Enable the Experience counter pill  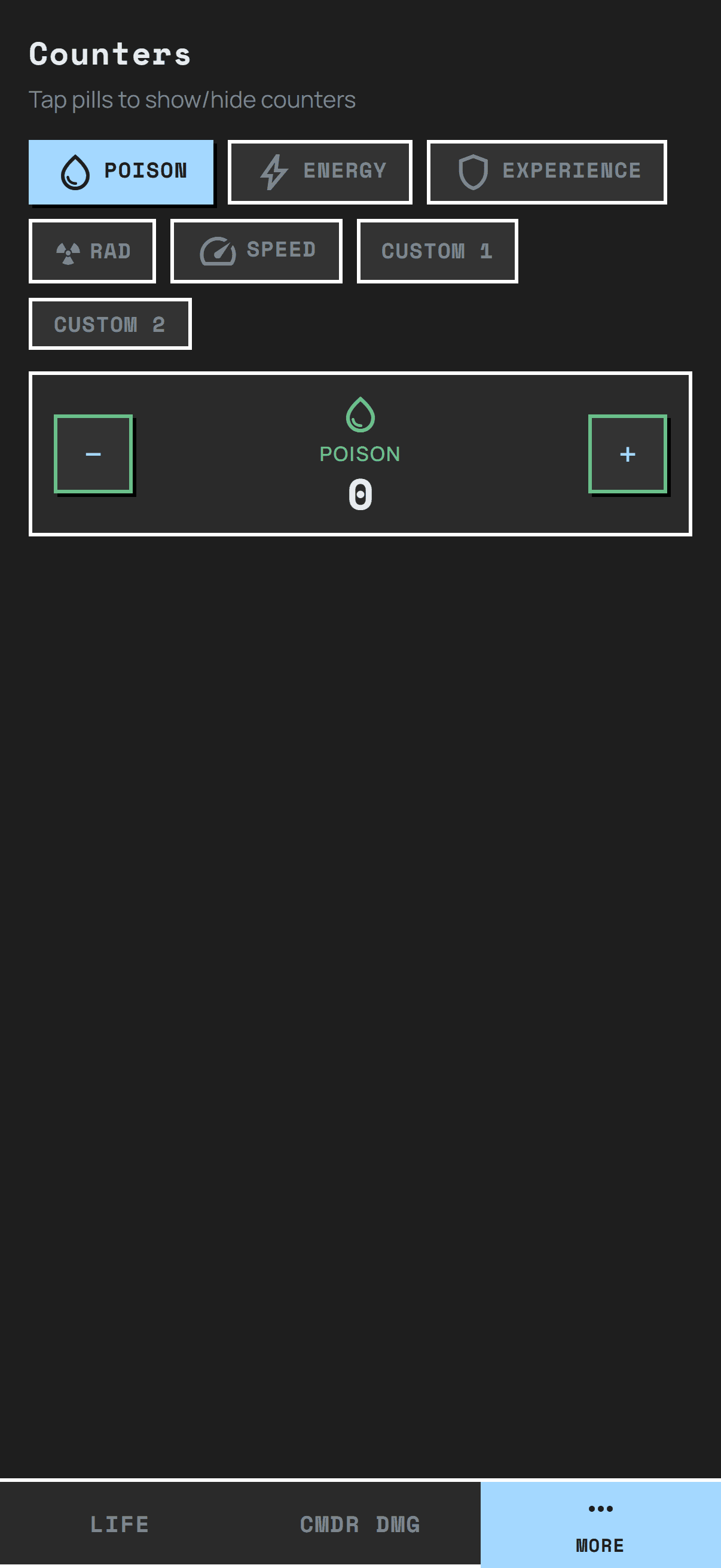[547, 172]
